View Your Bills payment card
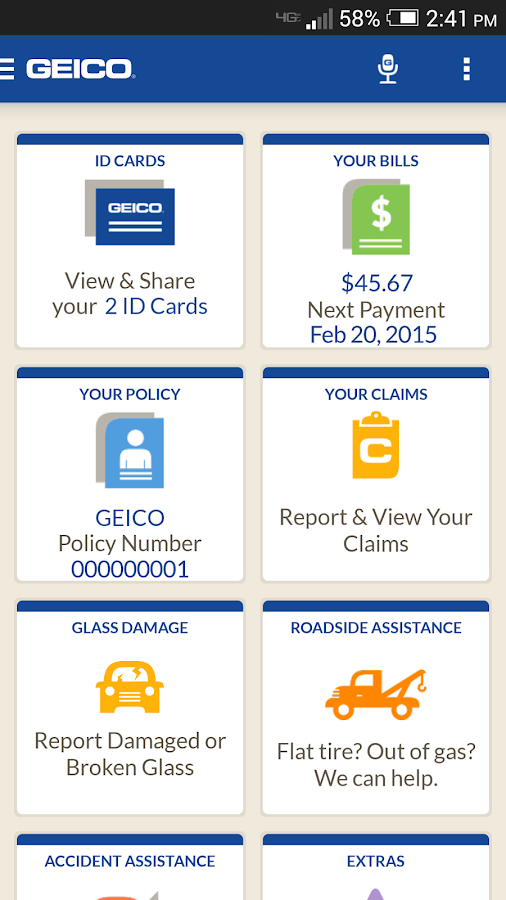The image size is (506, 900). coord(376,241)
